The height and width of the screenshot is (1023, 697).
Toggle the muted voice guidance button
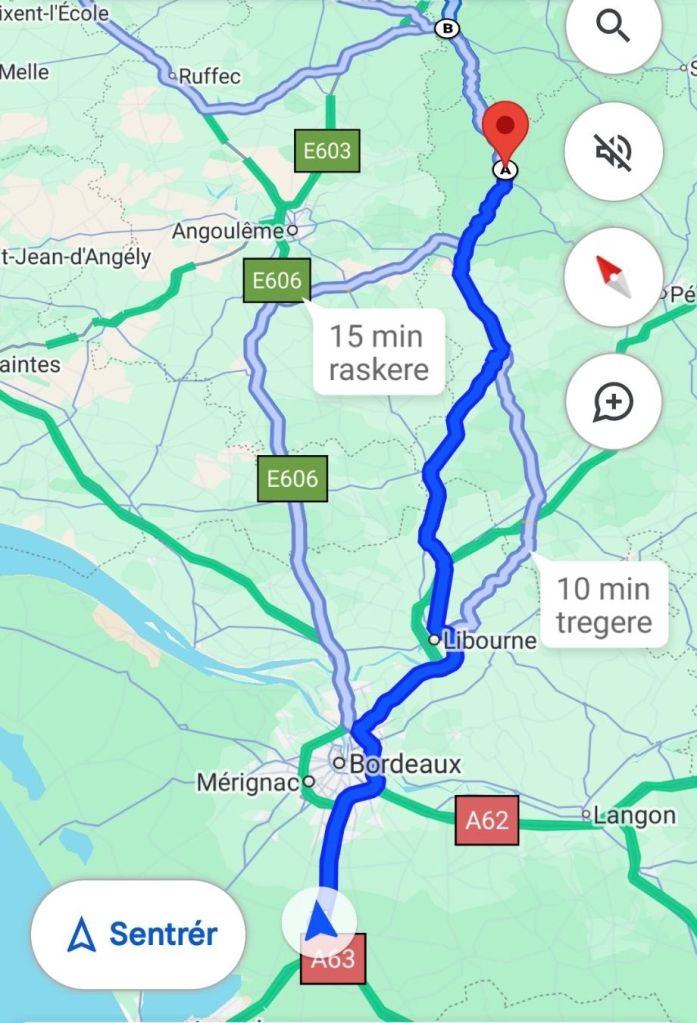coord(613,151)
